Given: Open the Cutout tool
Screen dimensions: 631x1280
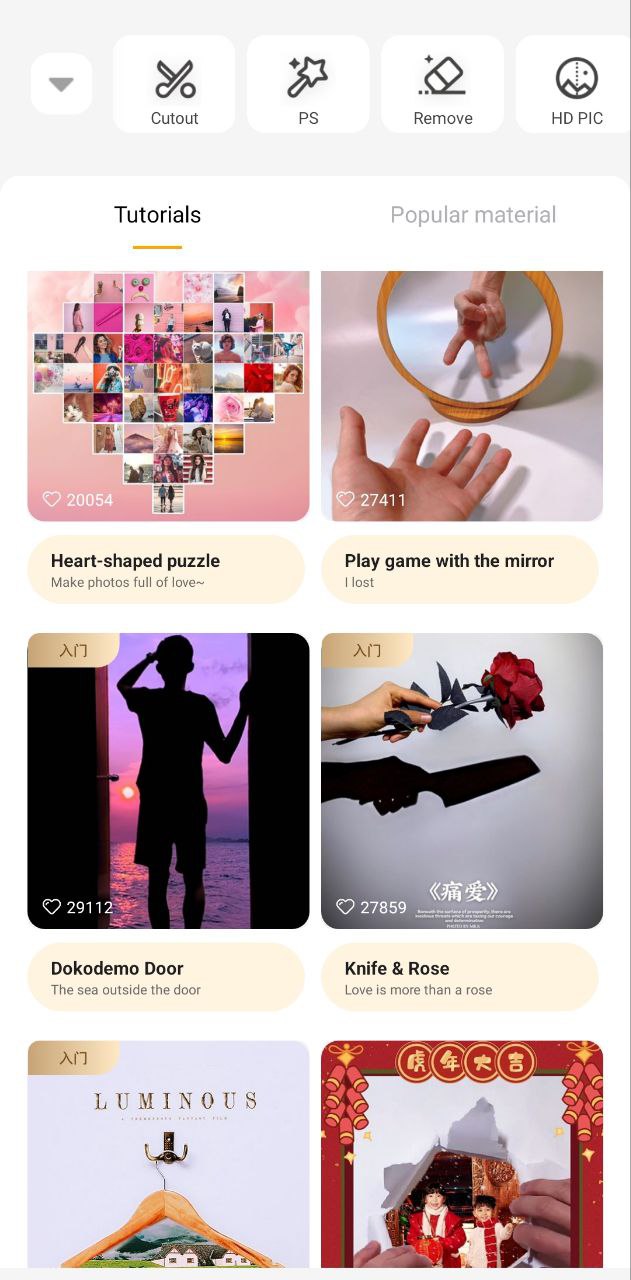Looking at the screenshot, I should [174, 85].
